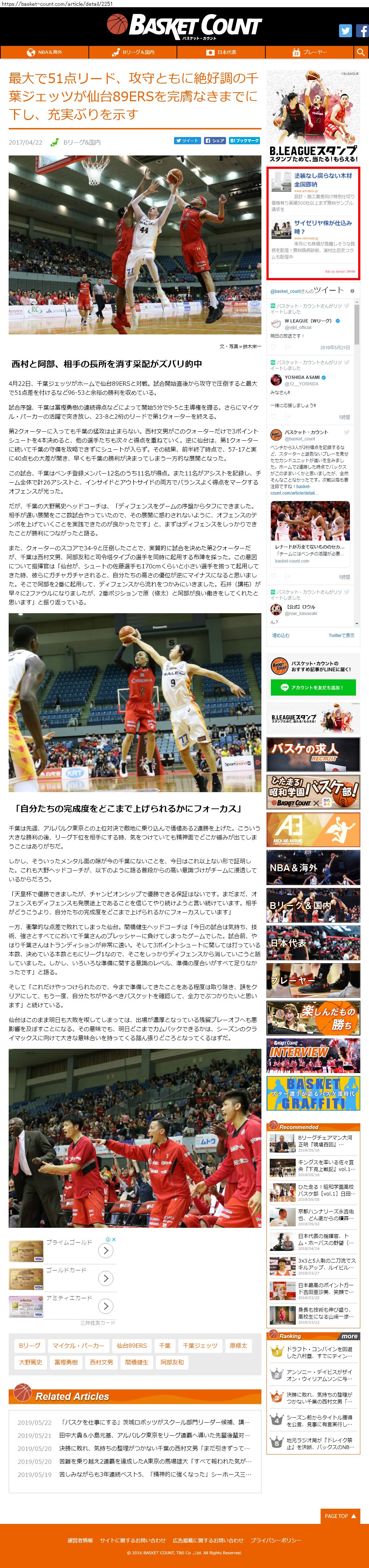Tap the ツイート share button

(187, 141)
